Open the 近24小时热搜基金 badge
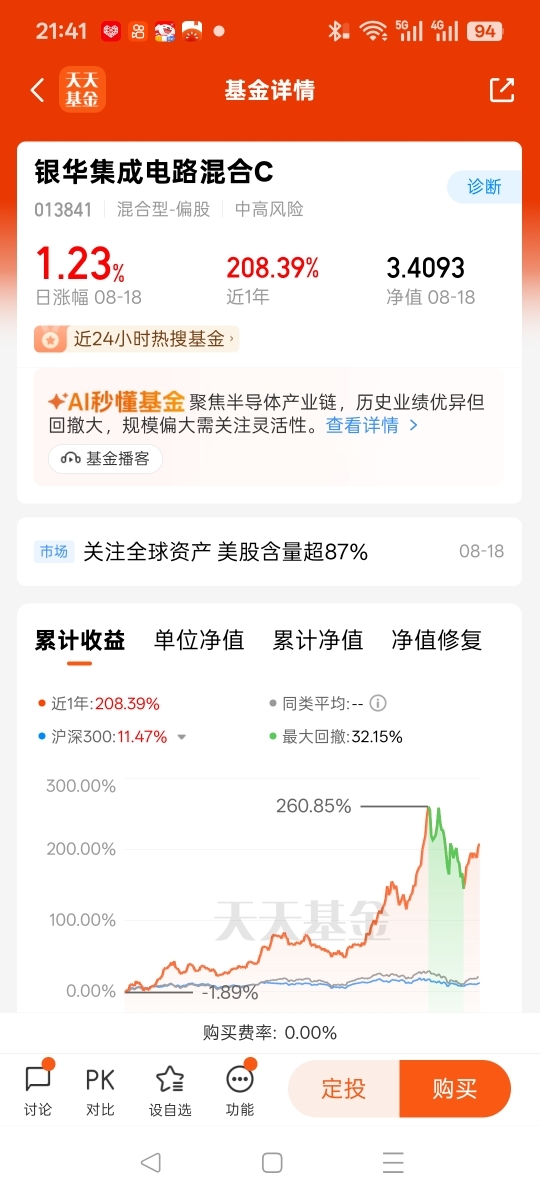 point(137,339)
